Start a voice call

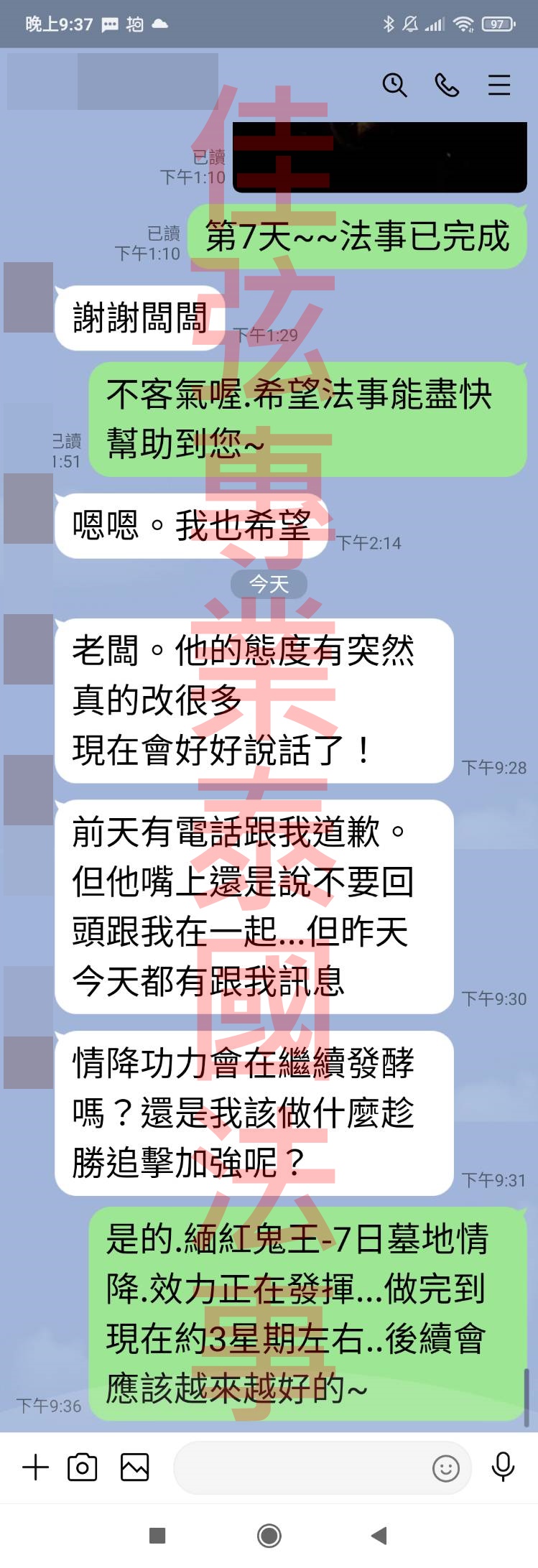(447, 85)
